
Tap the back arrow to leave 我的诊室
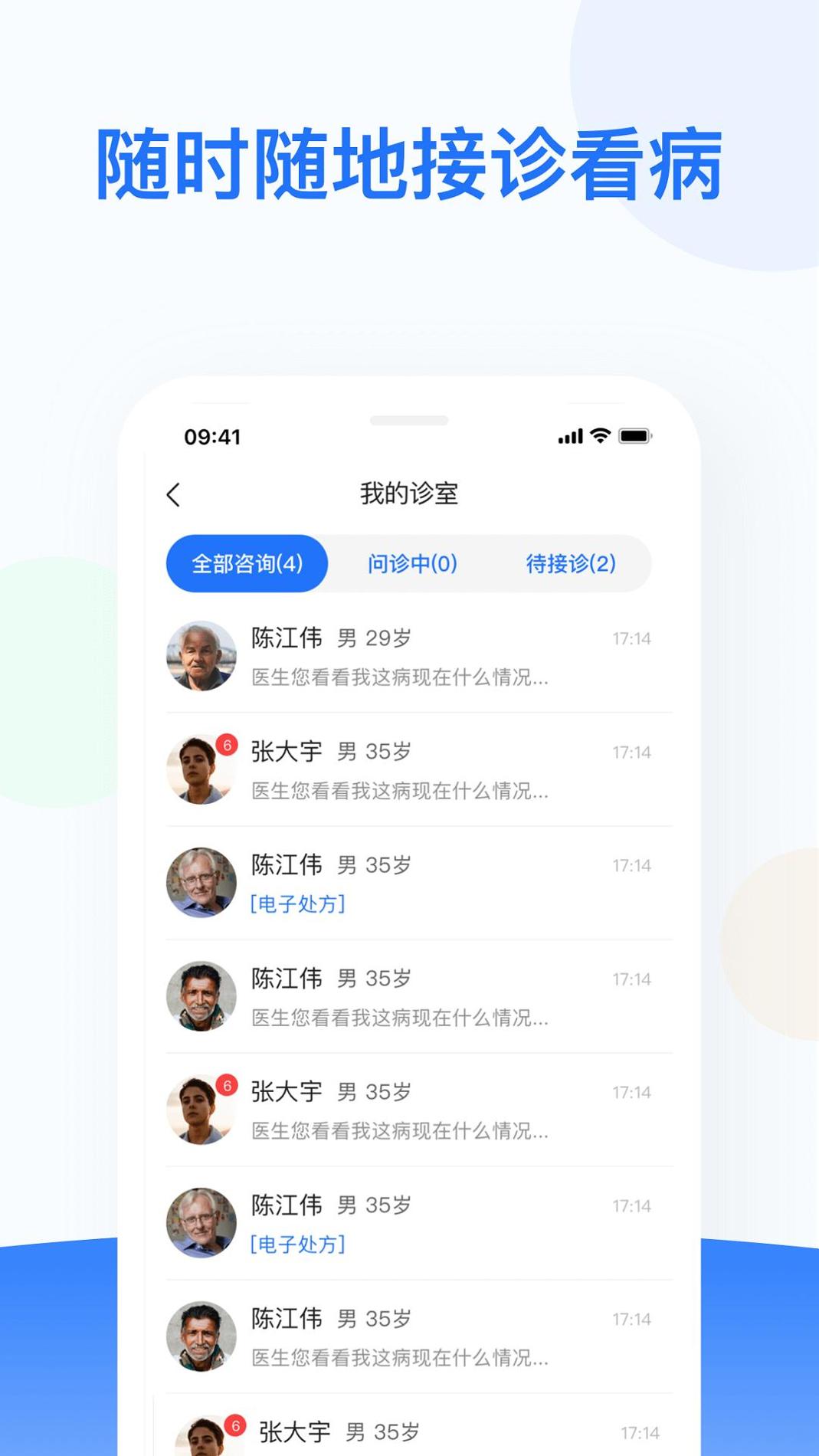(x=175, y=494)
